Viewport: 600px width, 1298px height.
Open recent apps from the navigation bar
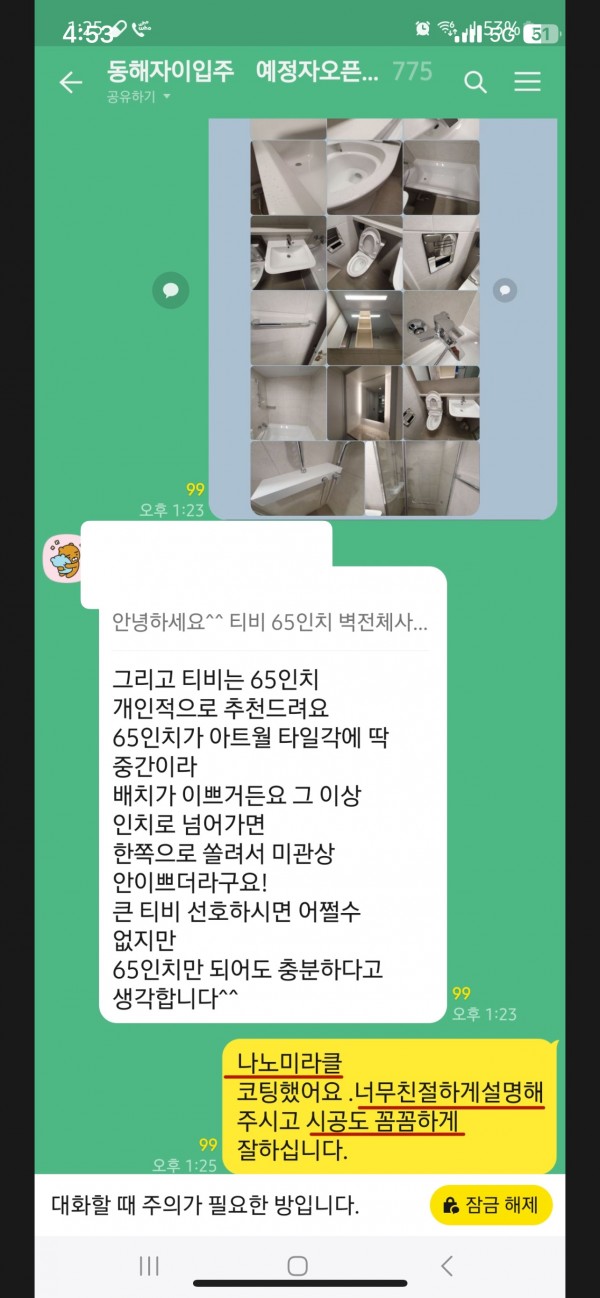[149, 1265]
